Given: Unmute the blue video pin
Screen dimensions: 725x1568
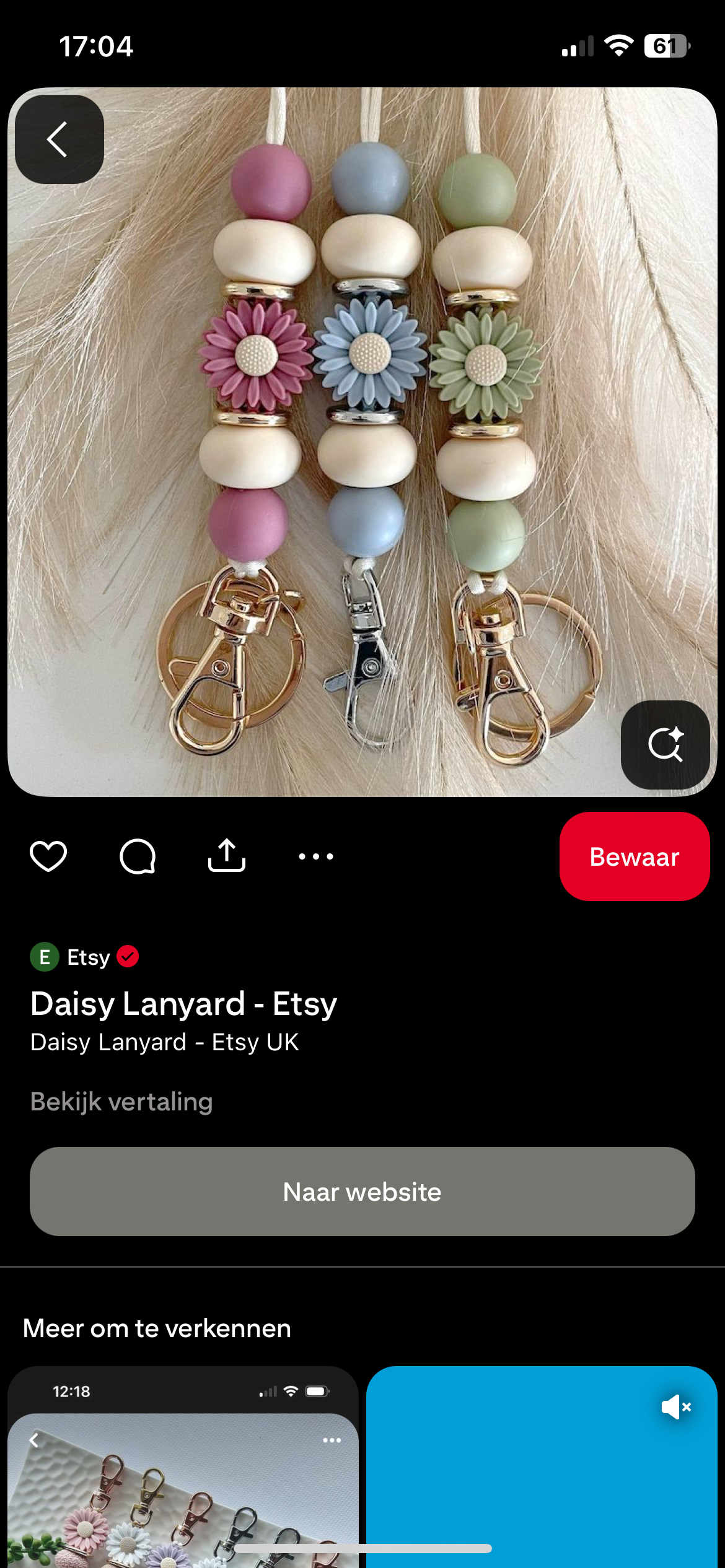Looking at the screenshot, I should [x=676, y=1408].
